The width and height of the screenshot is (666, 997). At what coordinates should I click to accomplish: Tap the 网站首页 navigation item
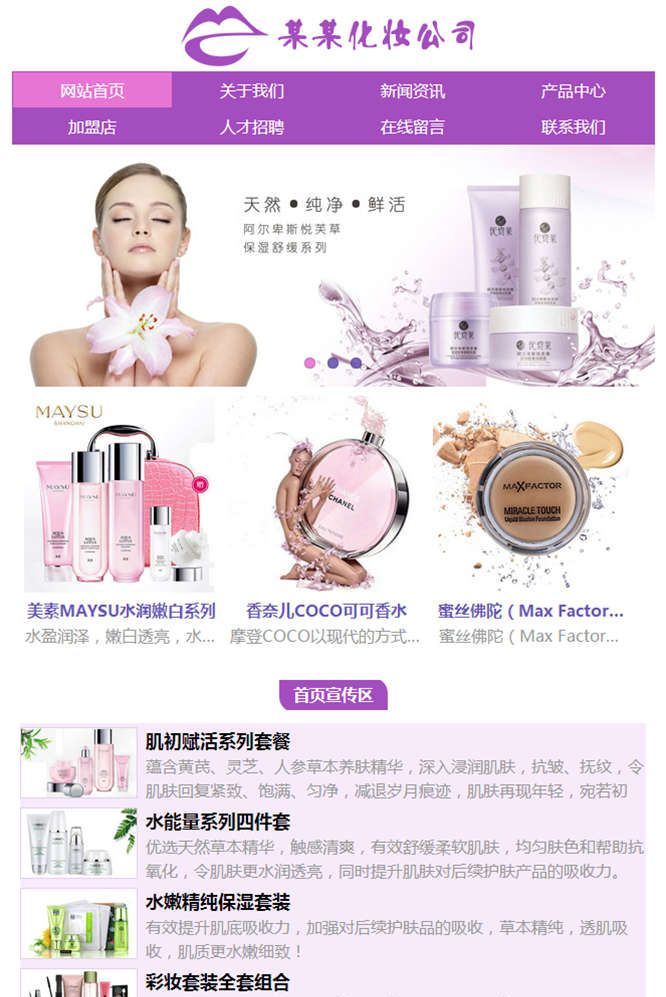pyautogui.click(x=92, y=91)
